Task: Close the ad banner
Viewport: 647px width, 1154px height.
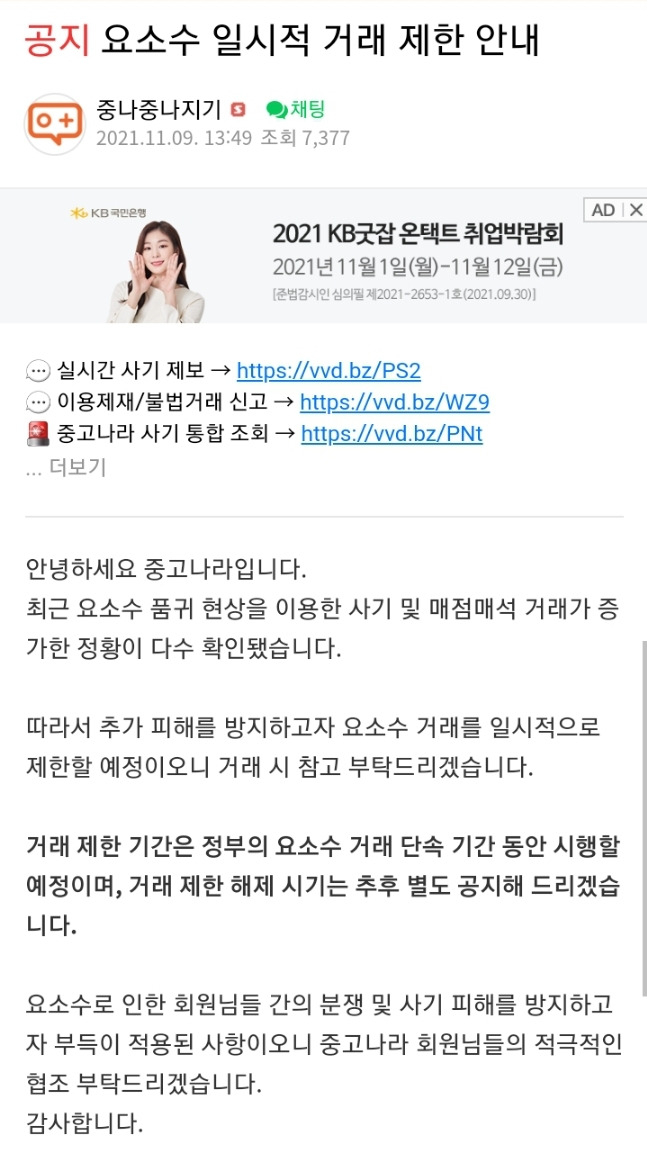Action: [636, 210]
